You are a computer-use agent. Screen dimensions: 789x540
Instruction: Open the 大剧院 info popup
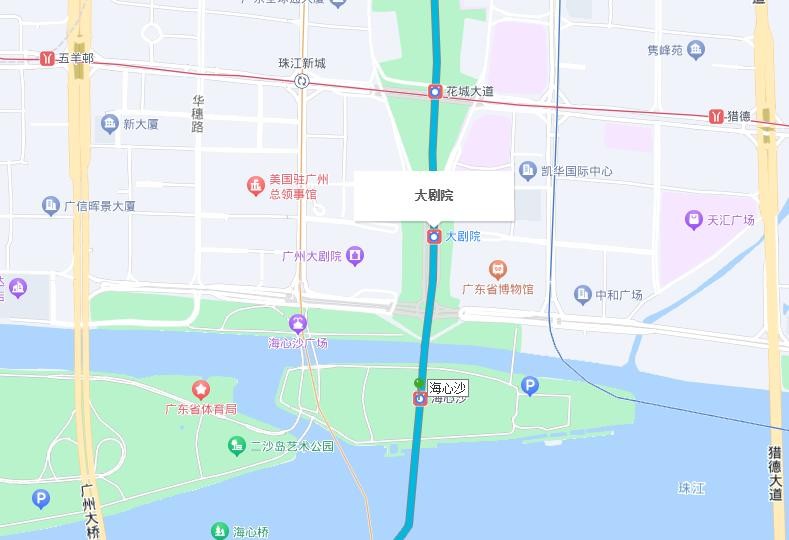click(434, 196)
